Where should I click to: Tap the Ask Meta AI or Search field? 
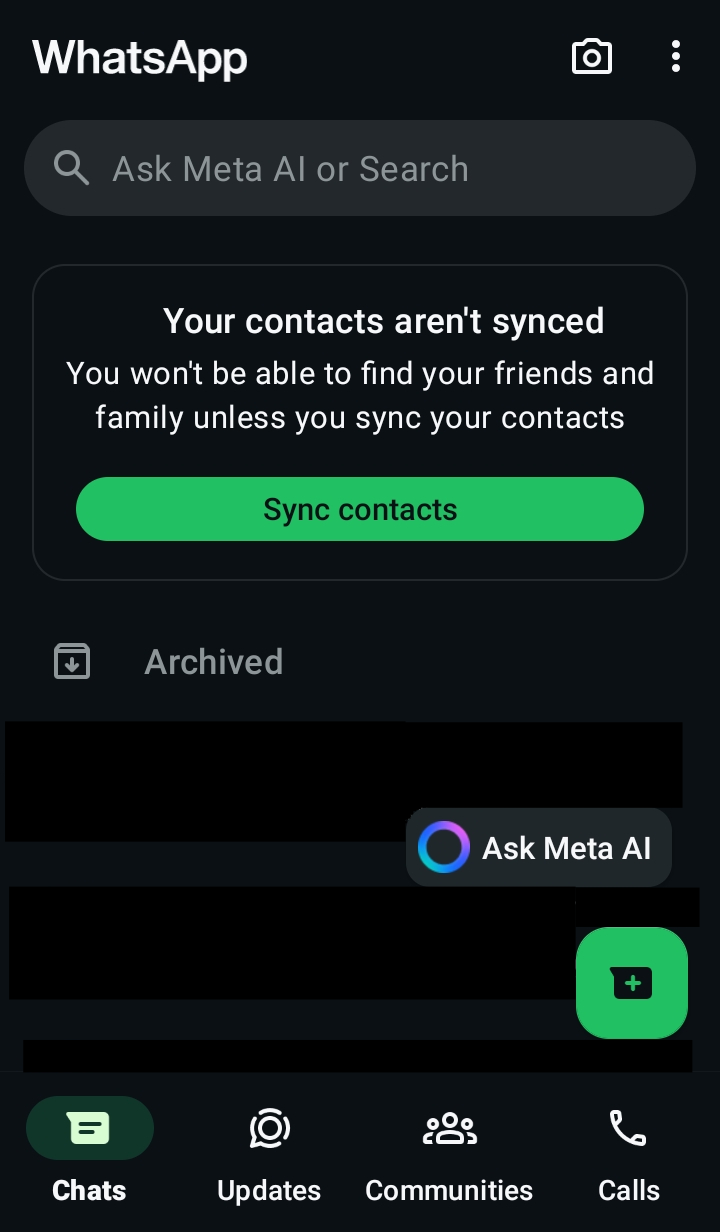coord(360,169)
